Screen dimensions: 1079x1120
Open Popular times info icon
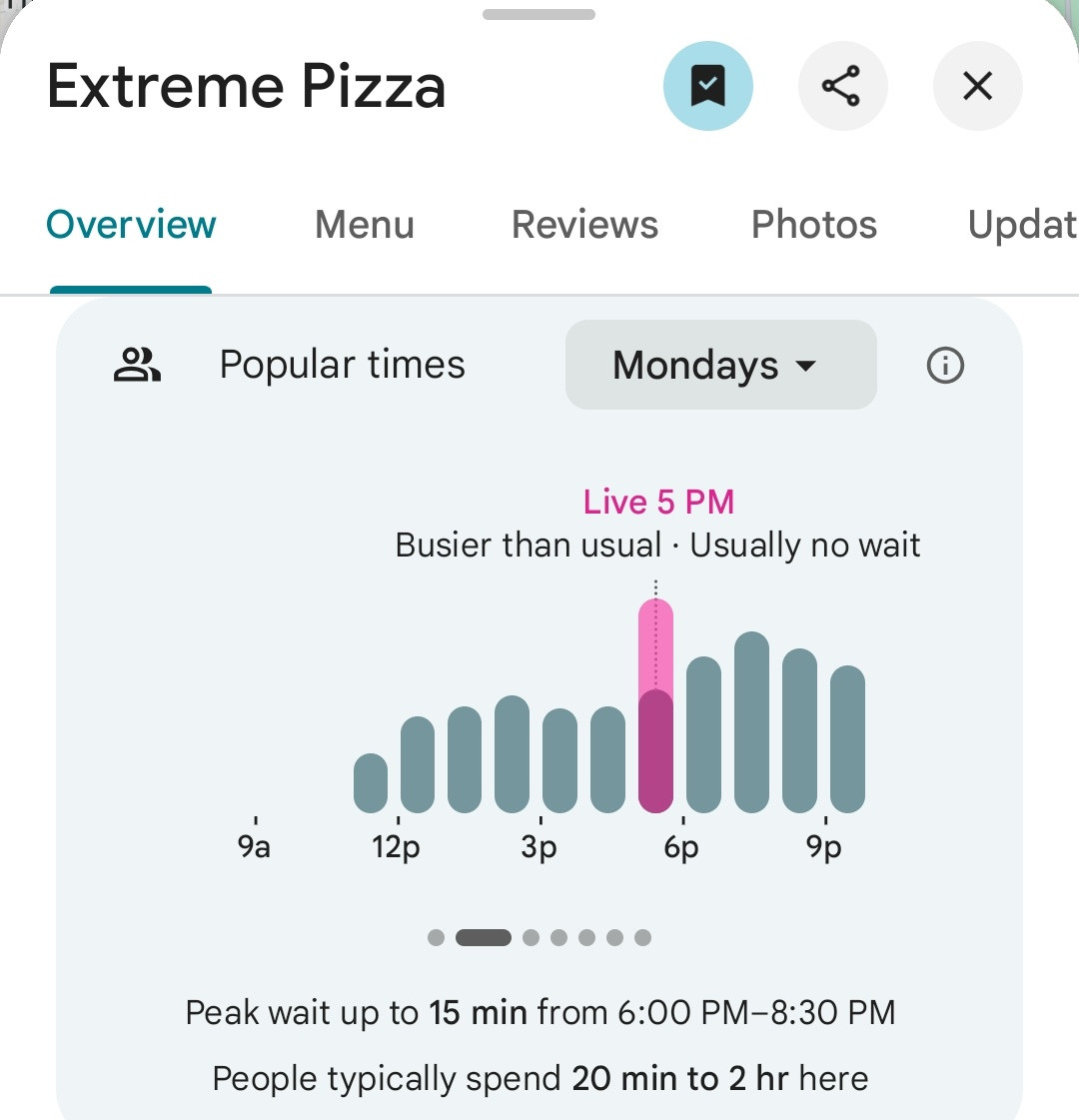coord(945,366)
